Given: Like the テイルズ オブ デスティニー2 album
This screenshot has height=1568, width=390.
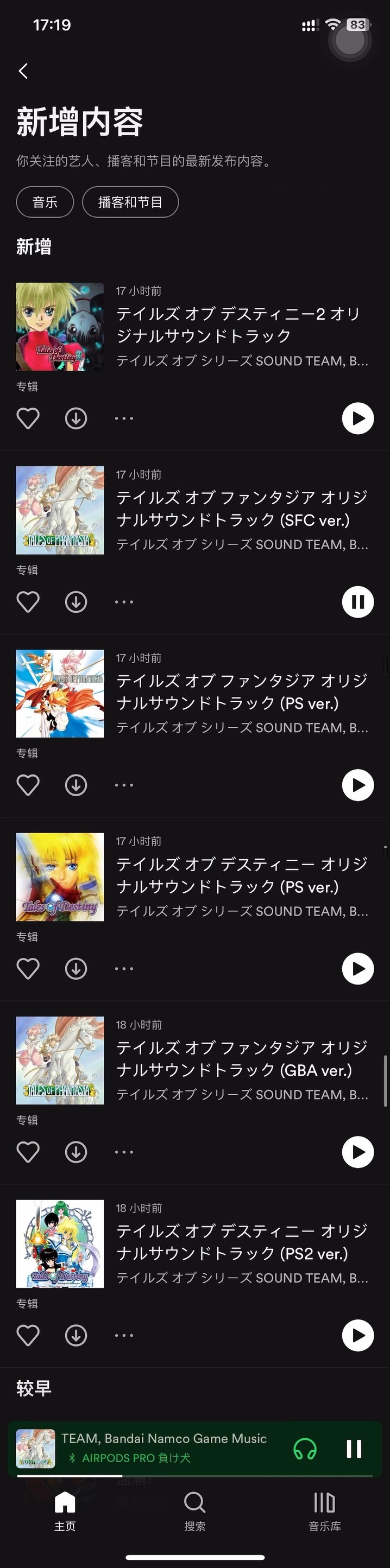Looking at the screenshot, I should pyautogui.click(x=28, y=418).
